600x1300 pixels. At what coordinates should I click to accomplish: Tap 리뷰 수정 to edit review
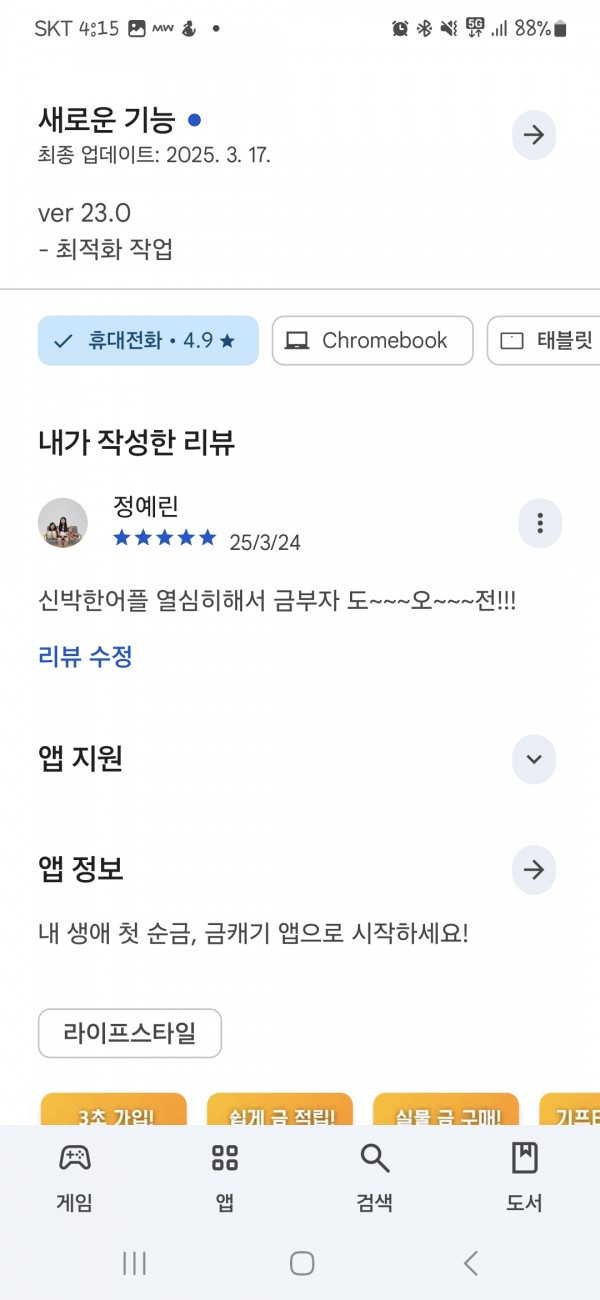click(85, 657)
